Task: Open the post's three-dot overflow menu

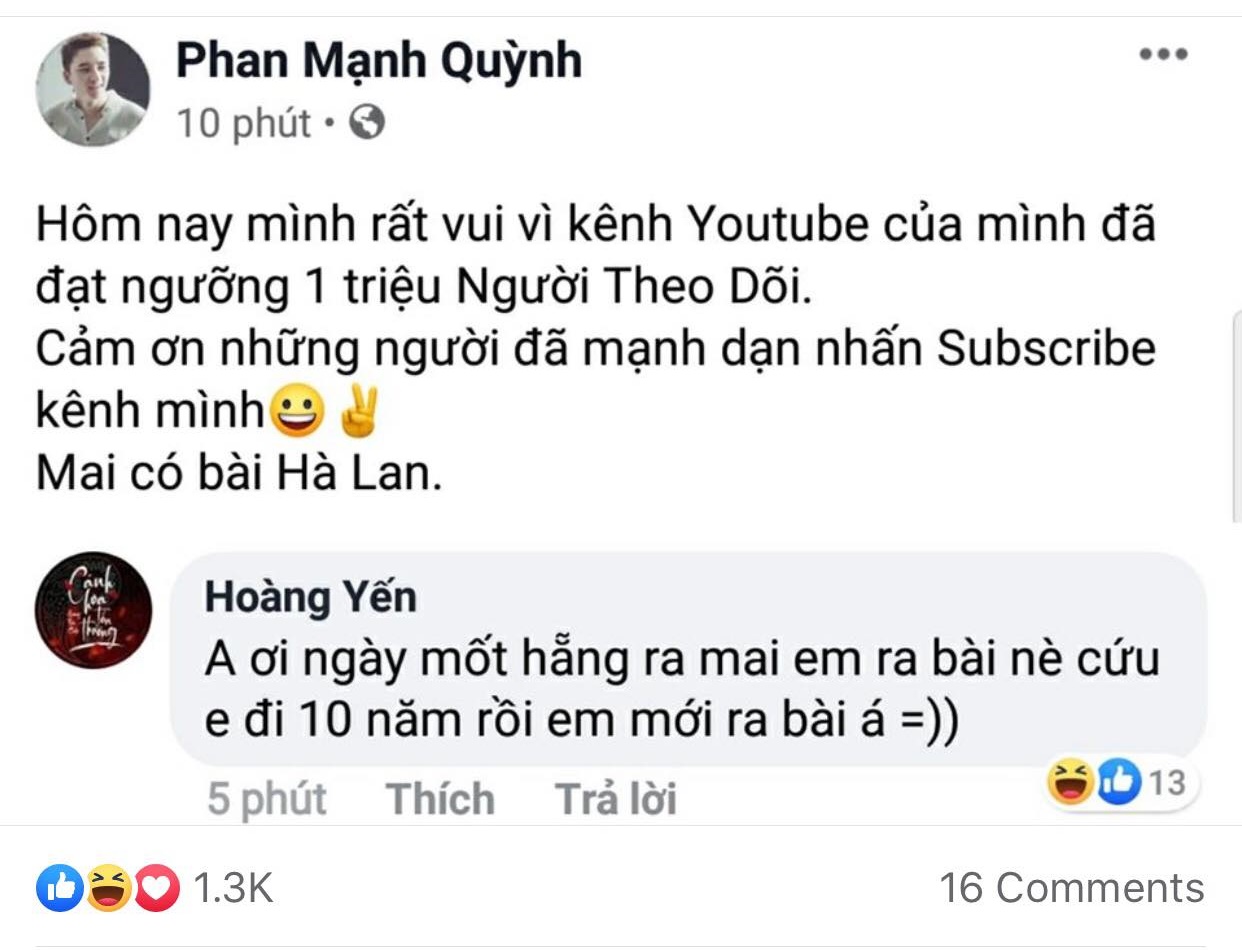Action: 1163,55
